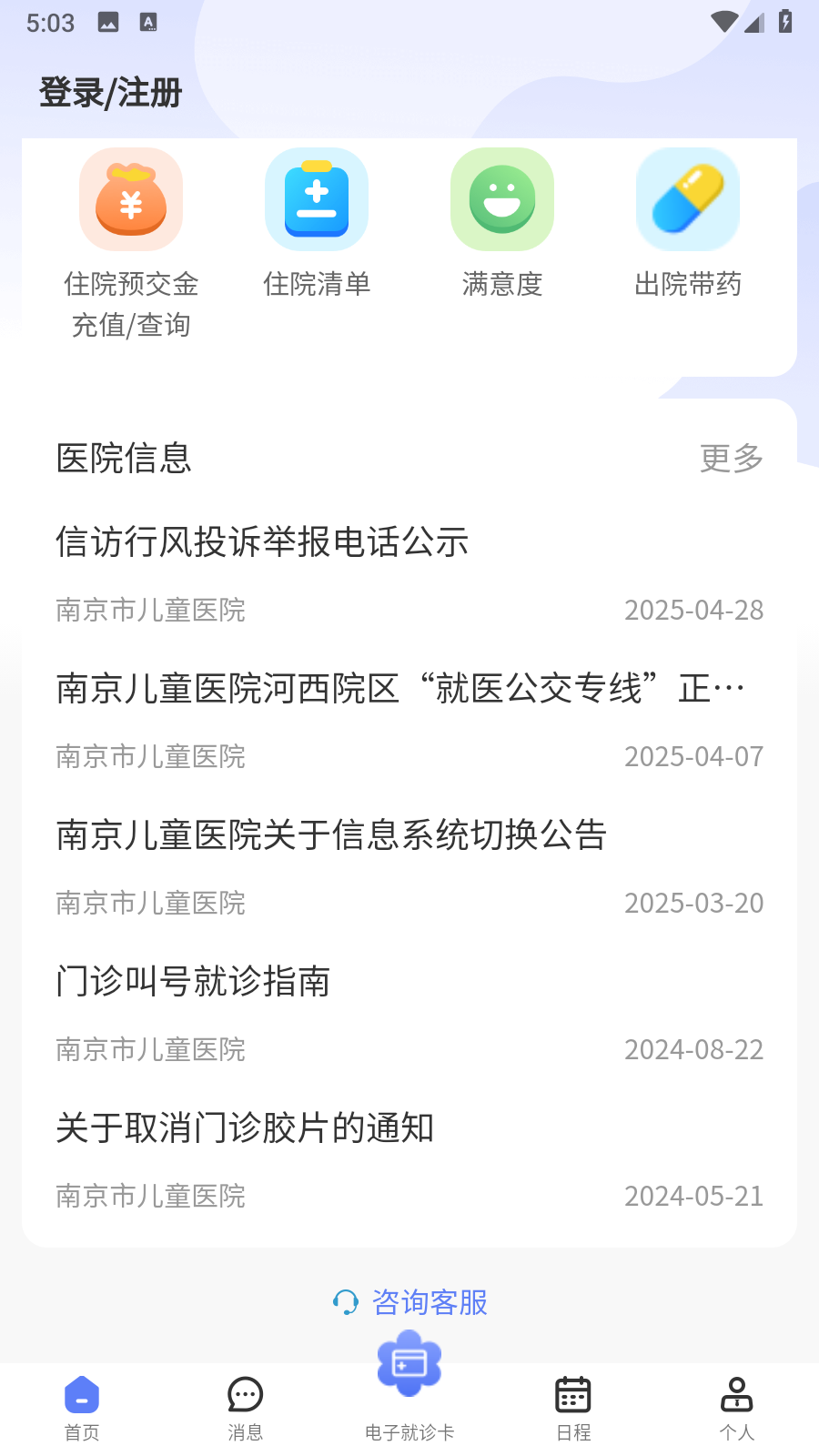
Task: Tap 登录/注册 to sign in
Action: click(110, 93)
